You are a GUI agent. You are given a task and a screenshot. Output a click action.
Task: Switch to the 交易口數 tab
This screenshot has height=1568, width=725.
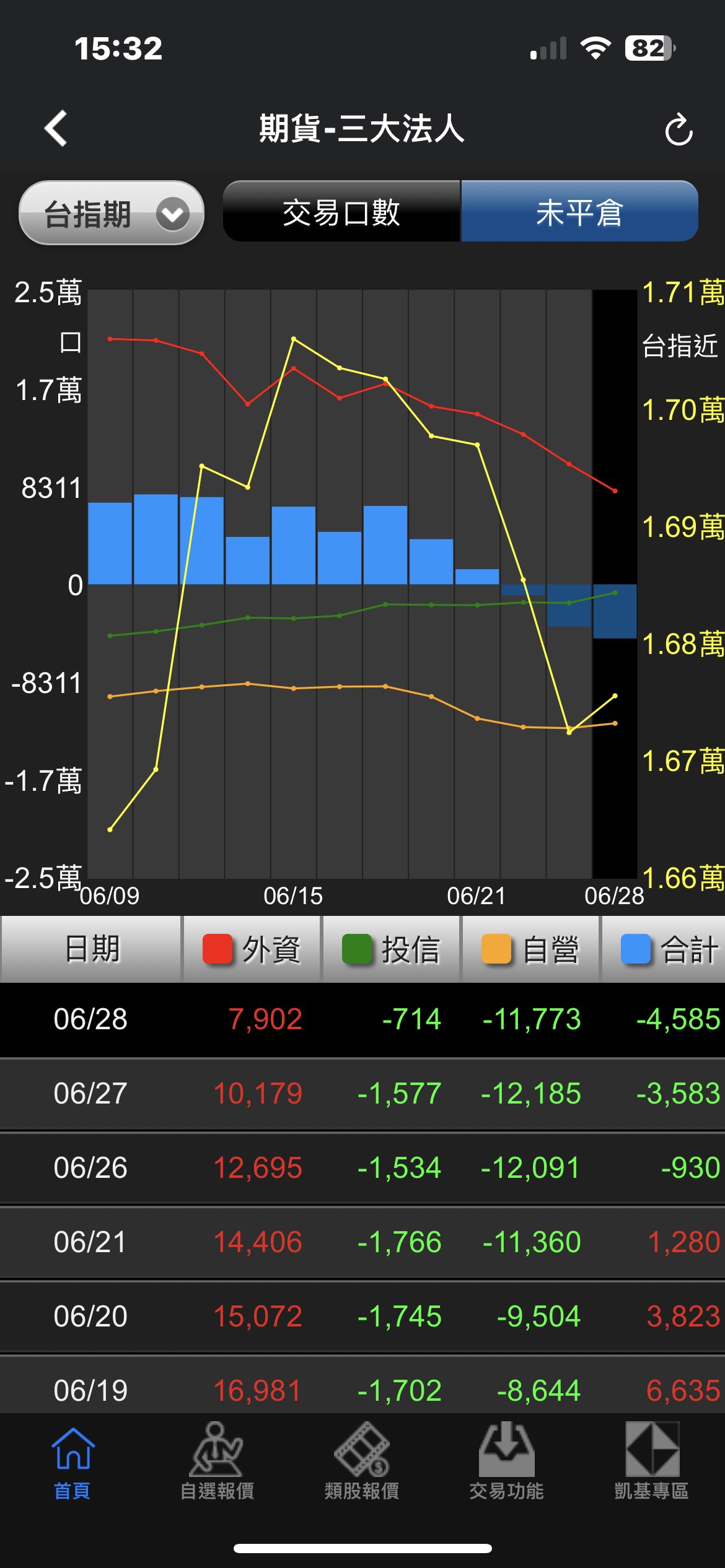pos(341,212)
